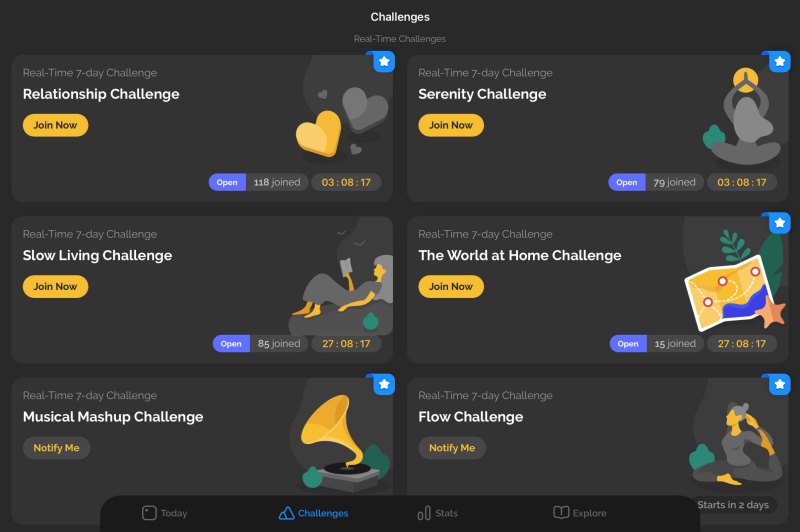
Task: Join the Relationship Challenge
Action: tap(55, 126)
